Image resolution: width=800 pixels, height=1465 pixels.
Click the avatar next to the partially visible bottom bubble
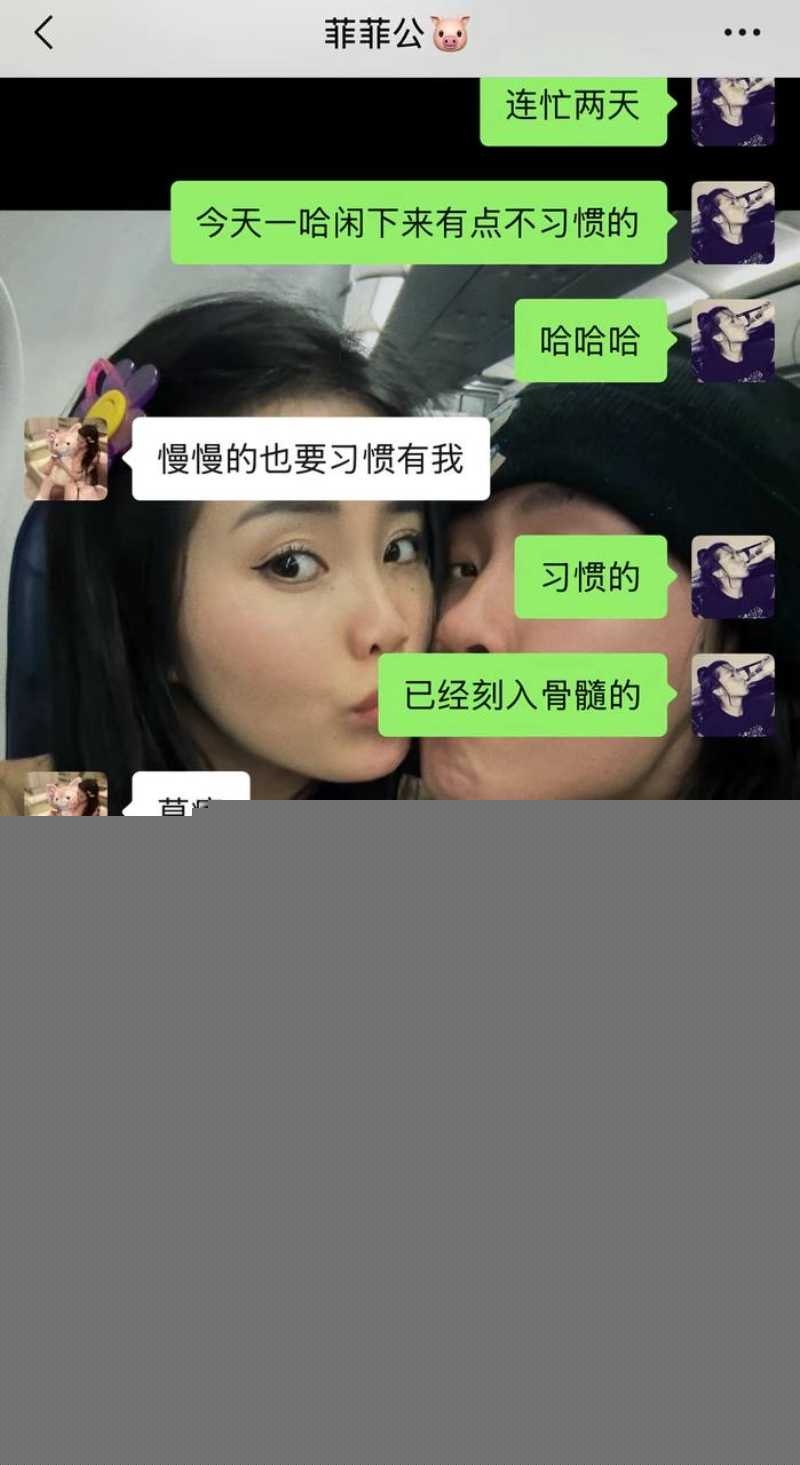click(66, 793)
